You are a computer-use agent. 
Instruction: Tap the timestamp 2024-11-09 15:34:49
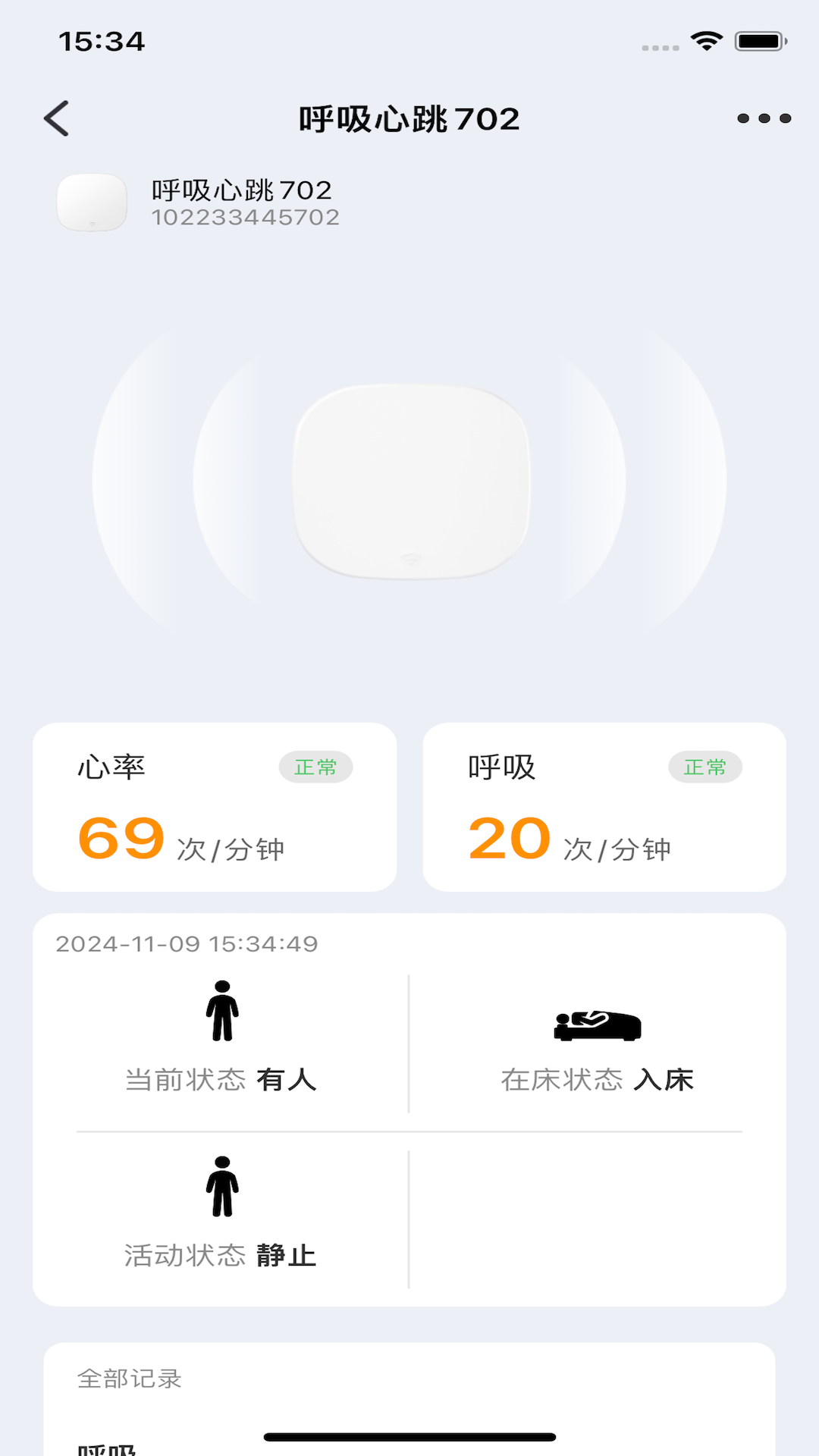coord(187,944)
